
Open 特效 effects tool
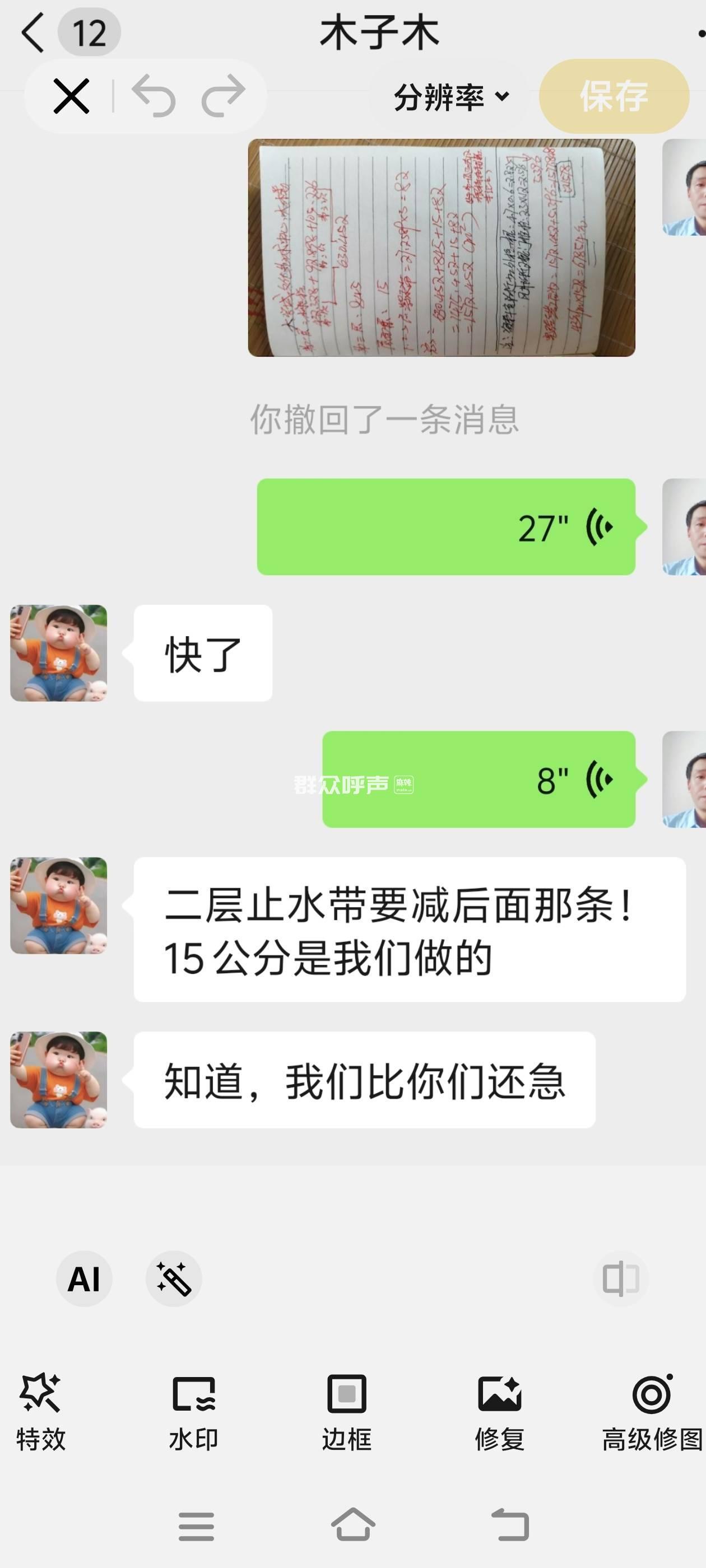pyautogui.click(x=41, y=1412)
